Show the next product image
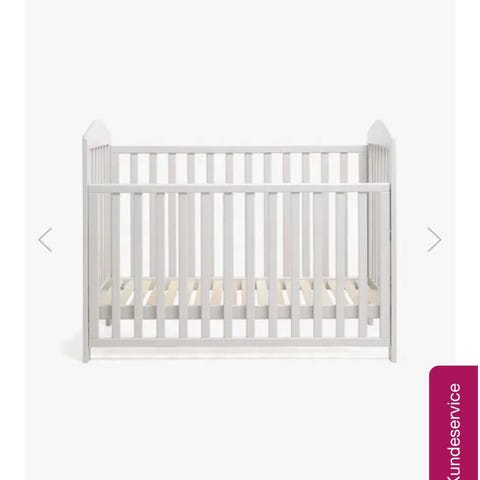This screenshot has width=480, height=480. click(x=434, y=240)
